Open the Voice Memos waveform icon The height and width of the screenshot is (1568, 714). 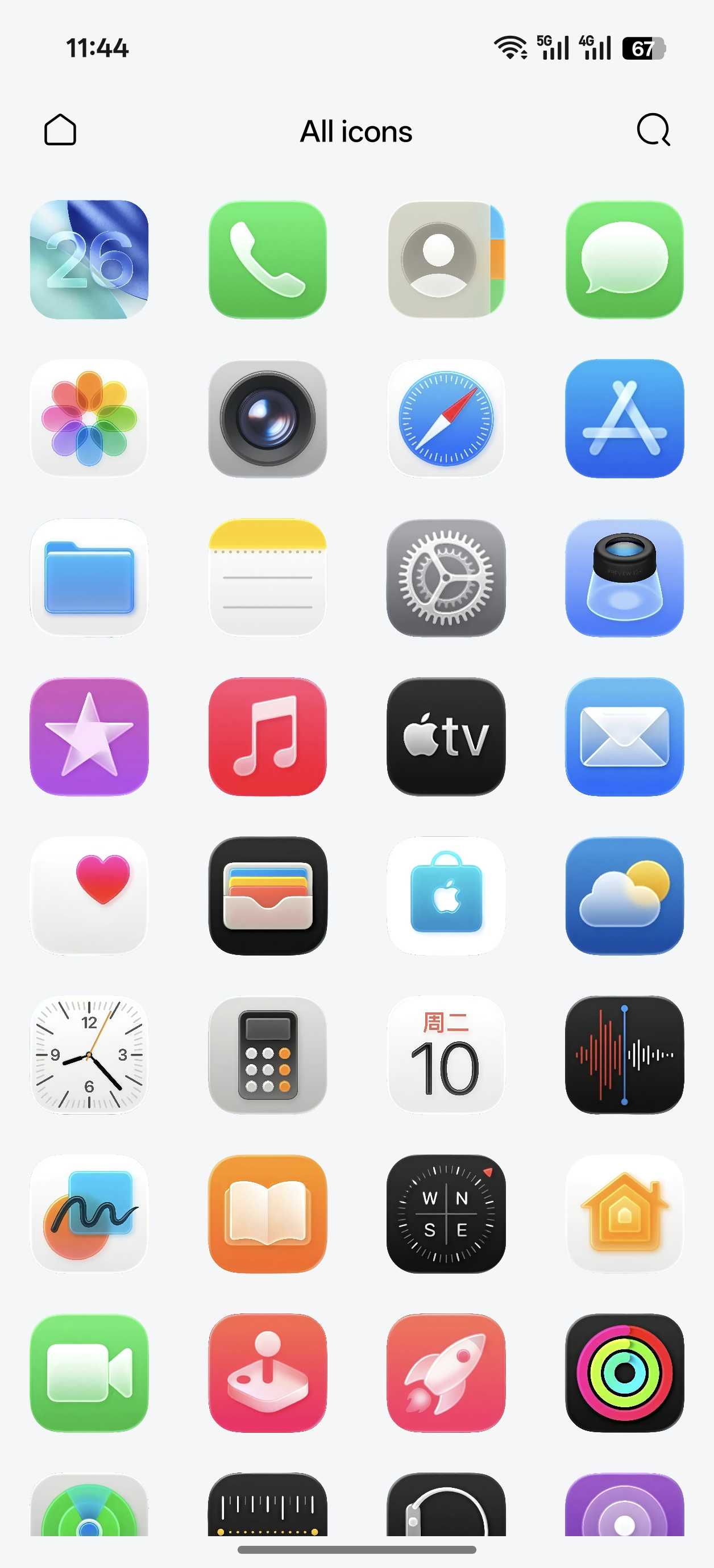coord(624,1055)
